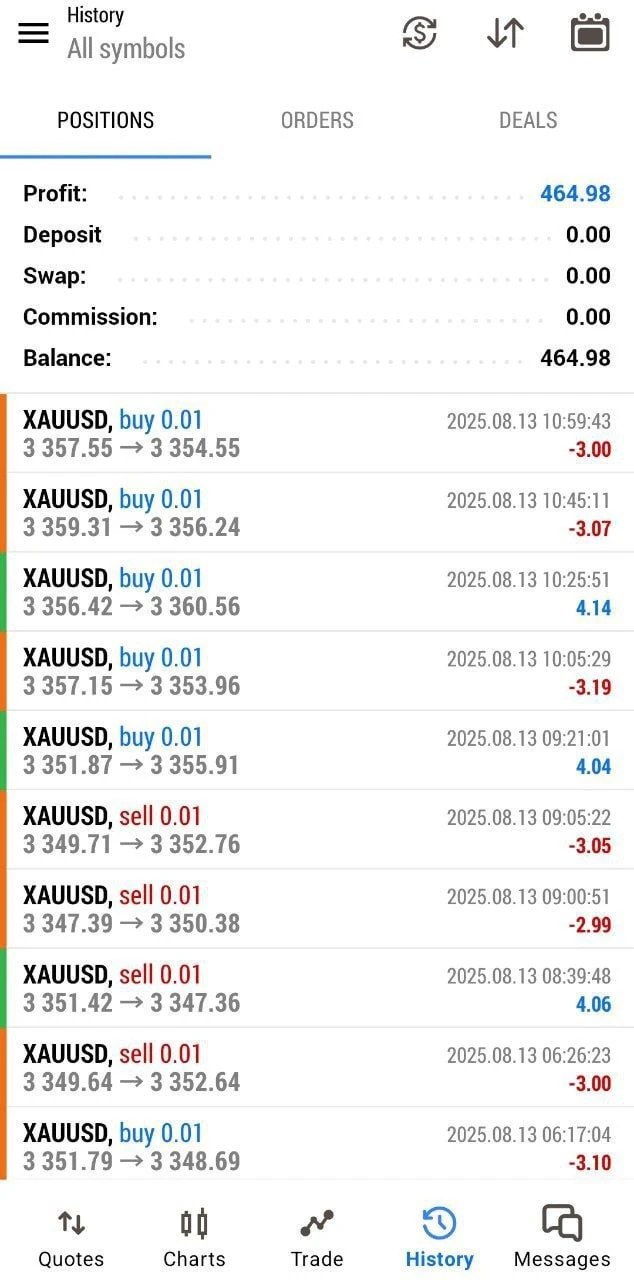
Task: Expand the XAUUSD sell closed at 06:26:23
Action: (317, 1067)
